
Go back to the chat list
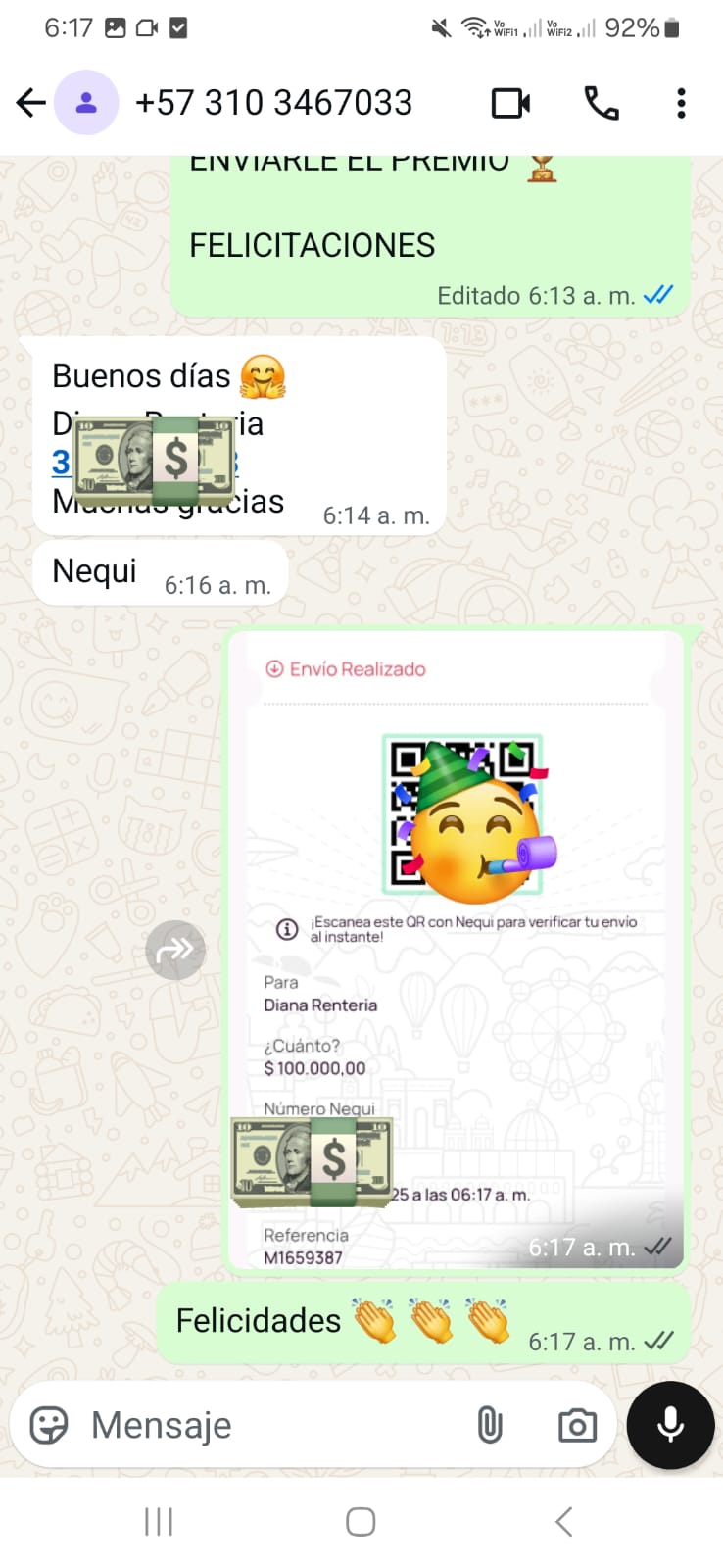click(31, 103)
